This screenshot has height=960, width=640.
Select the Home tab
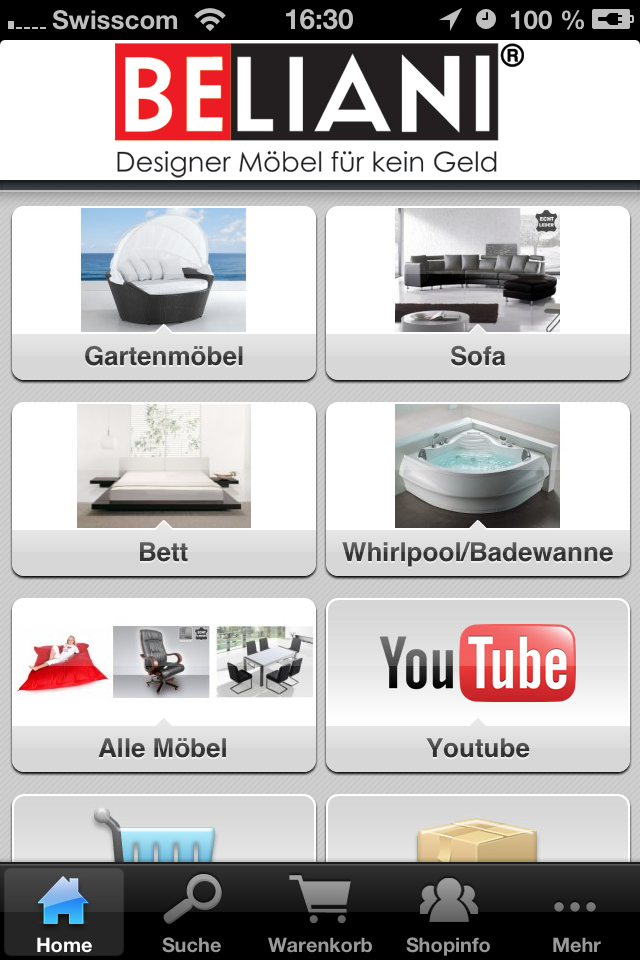(64, 912)
